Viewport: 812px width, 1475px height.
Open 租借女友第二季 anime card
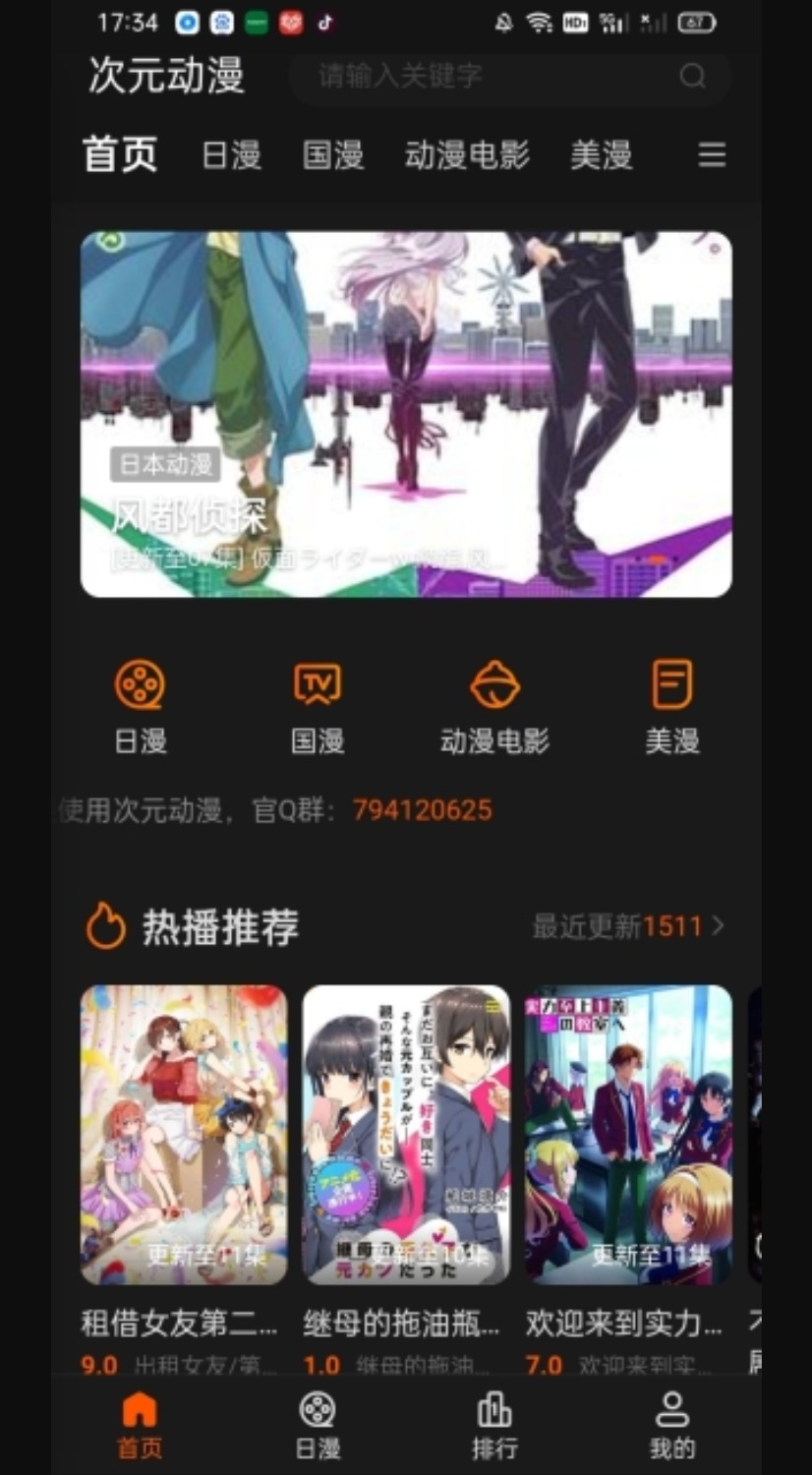[184, 1135]
